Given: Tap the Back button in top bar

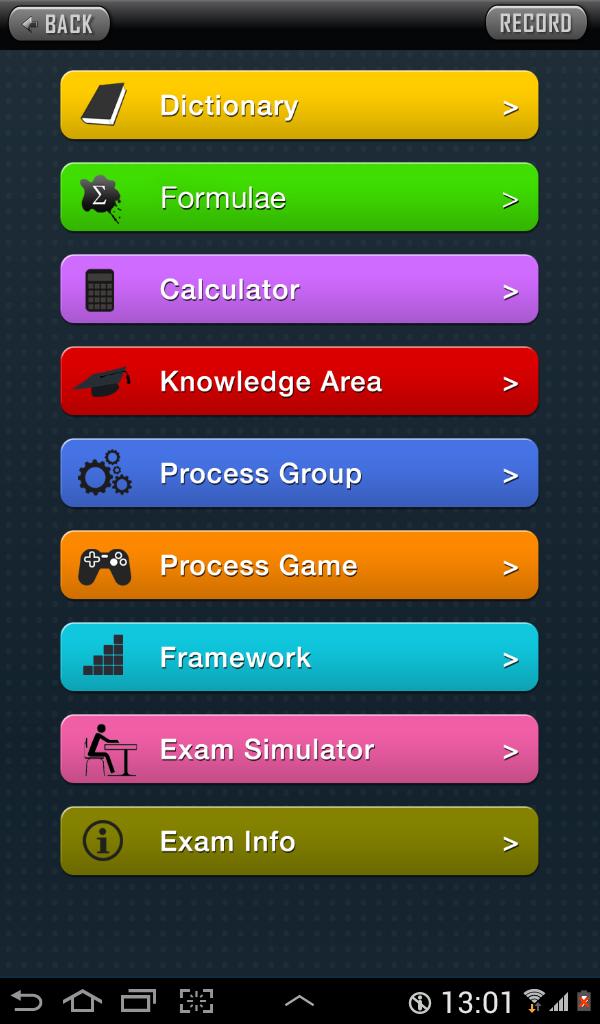Looking at the screenshot, I should tap(59, 24).
